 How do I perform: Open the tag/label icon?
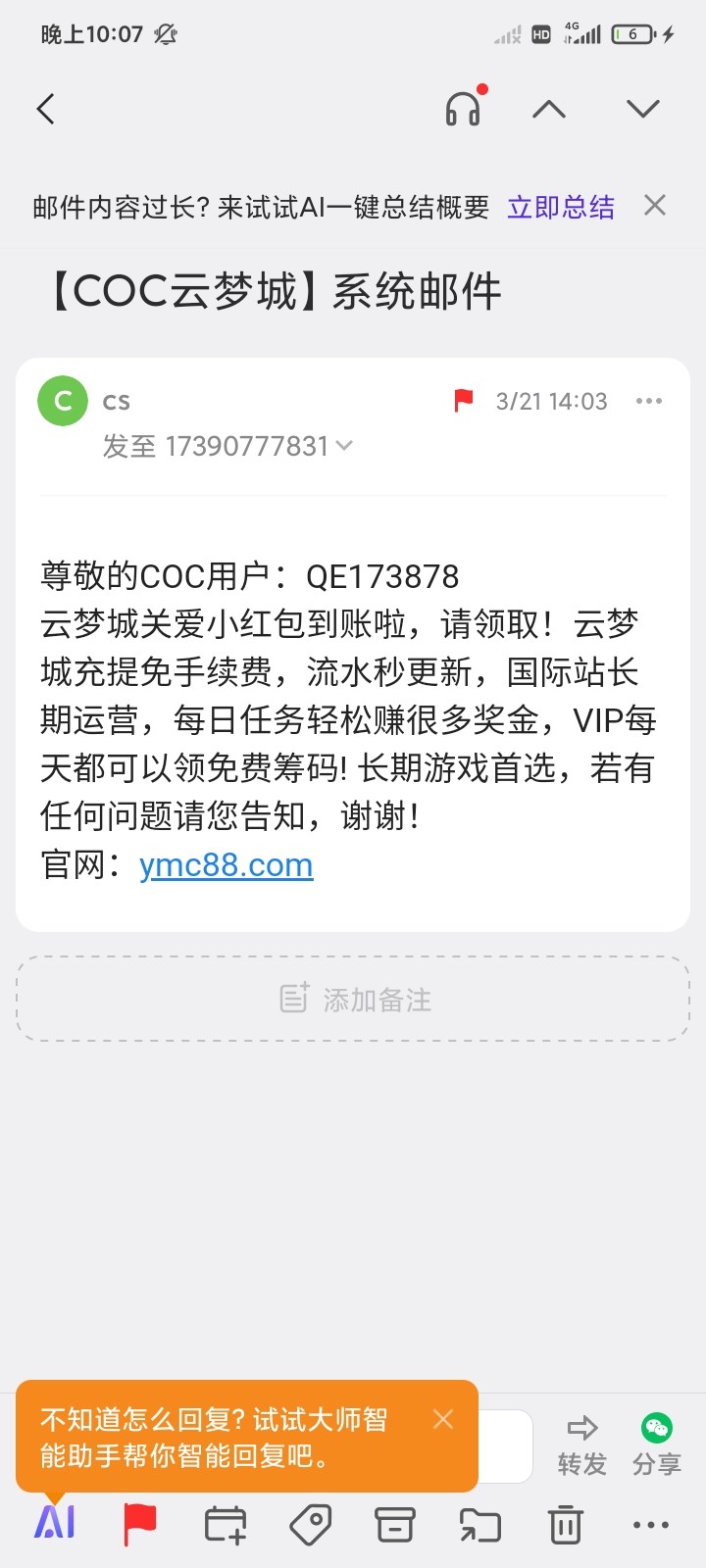pos(310,1525)
